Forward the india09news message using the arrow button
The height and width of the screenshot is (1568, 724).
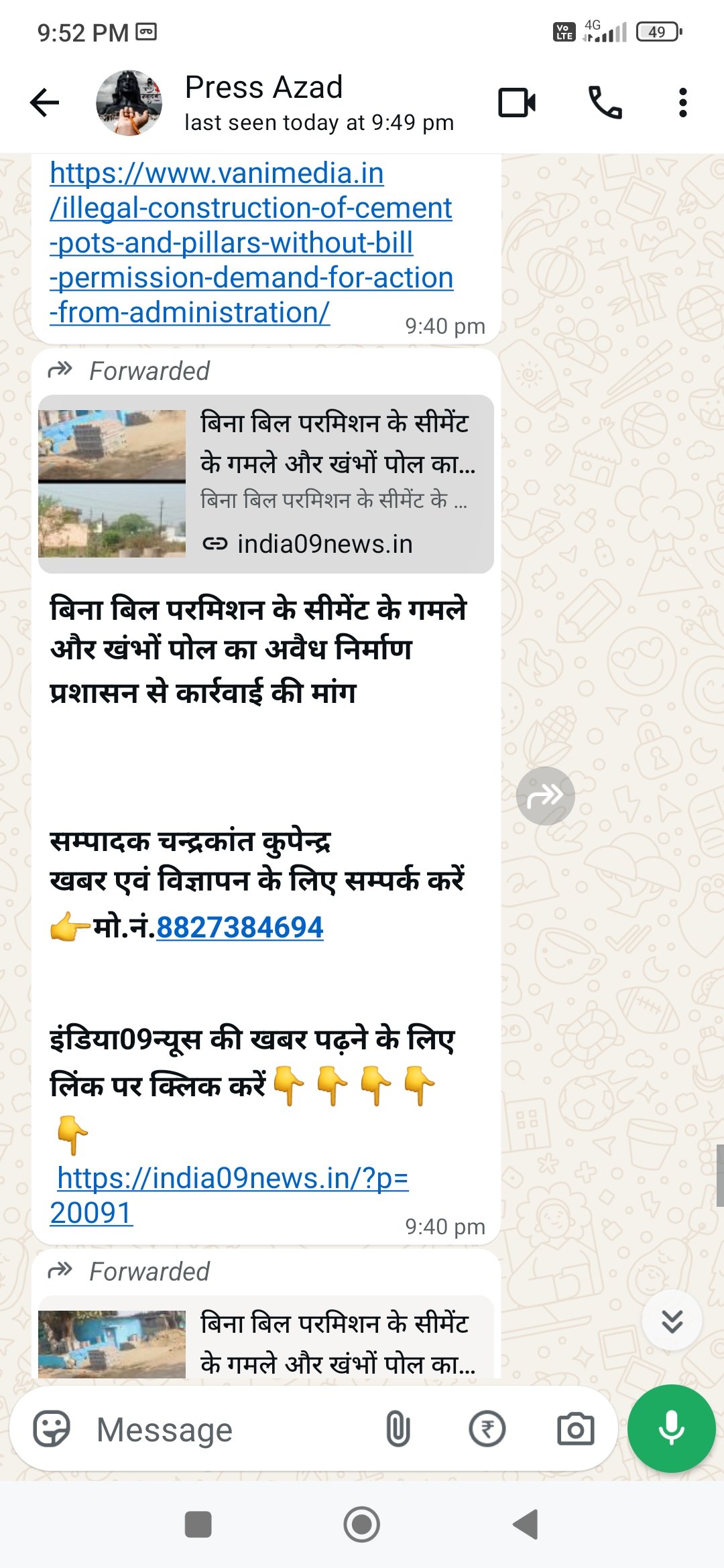tap(545, 795)
